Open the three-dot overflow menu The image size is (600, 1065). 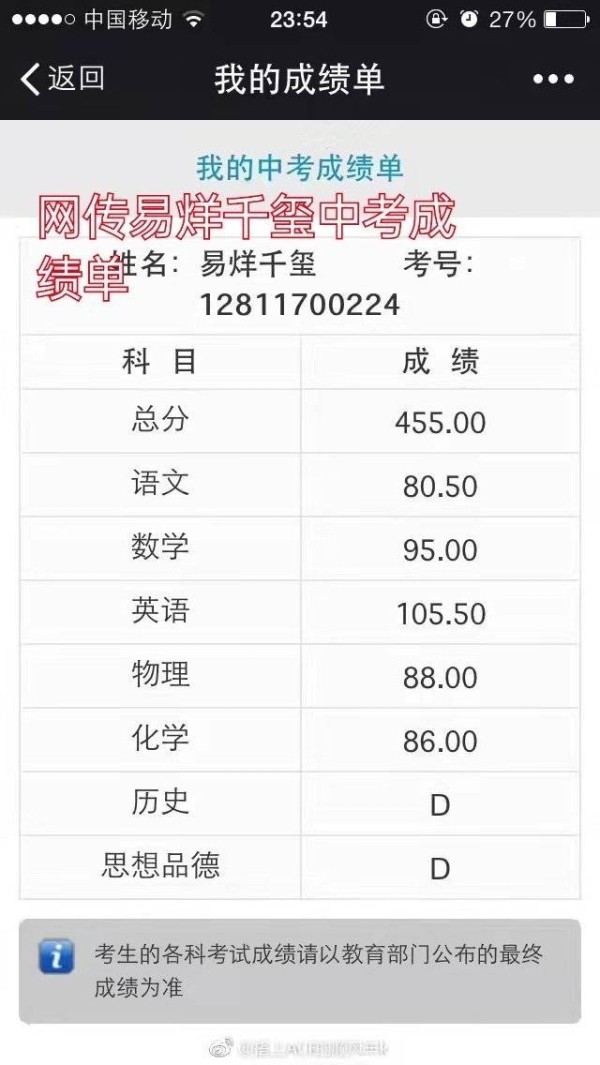coord(553,79)
